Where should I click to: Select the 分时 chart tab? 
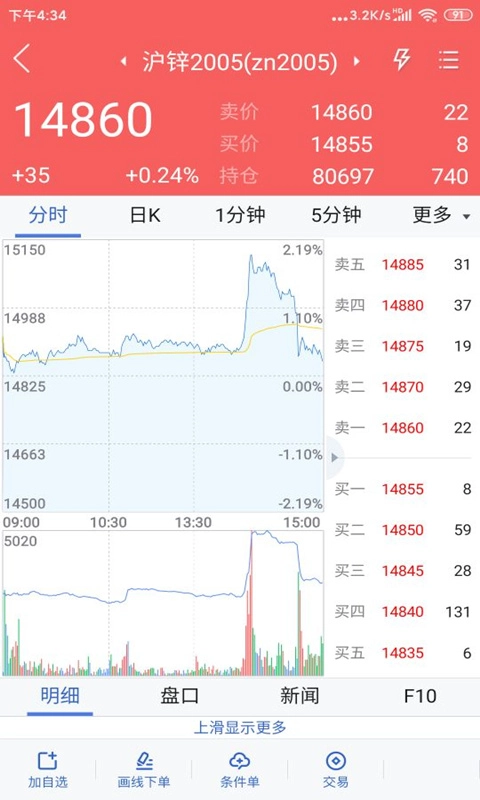[48, 215]
